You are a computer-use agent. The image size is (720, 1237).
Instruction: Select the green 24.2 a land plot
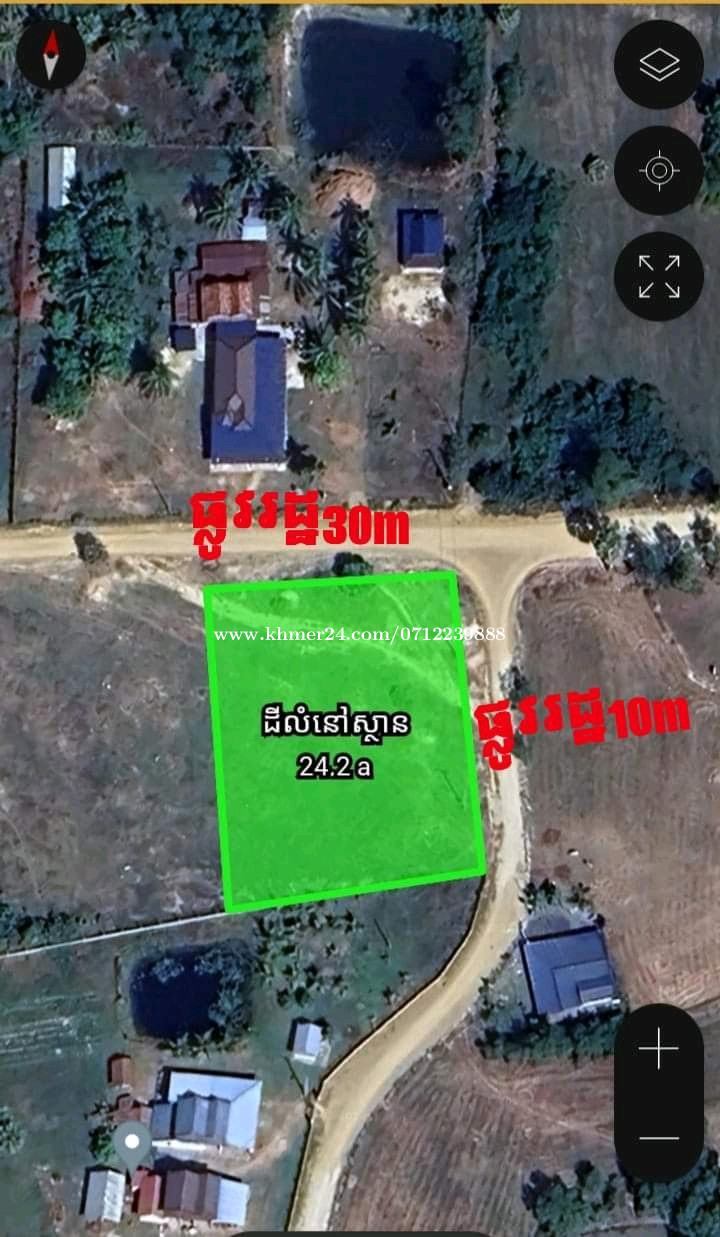click(345, 741)
